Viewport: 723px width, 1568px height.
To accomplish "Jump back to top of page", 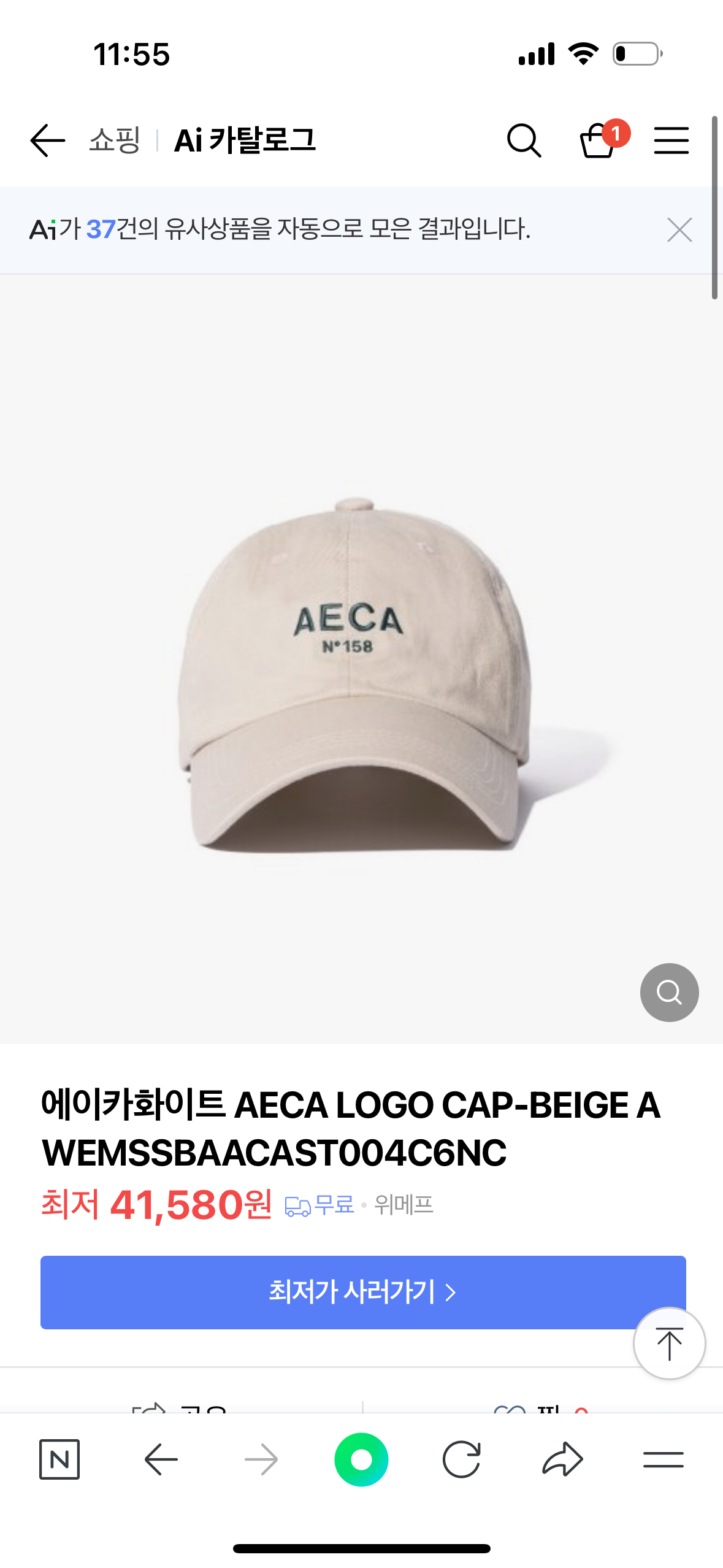I will click(669, 1343).
